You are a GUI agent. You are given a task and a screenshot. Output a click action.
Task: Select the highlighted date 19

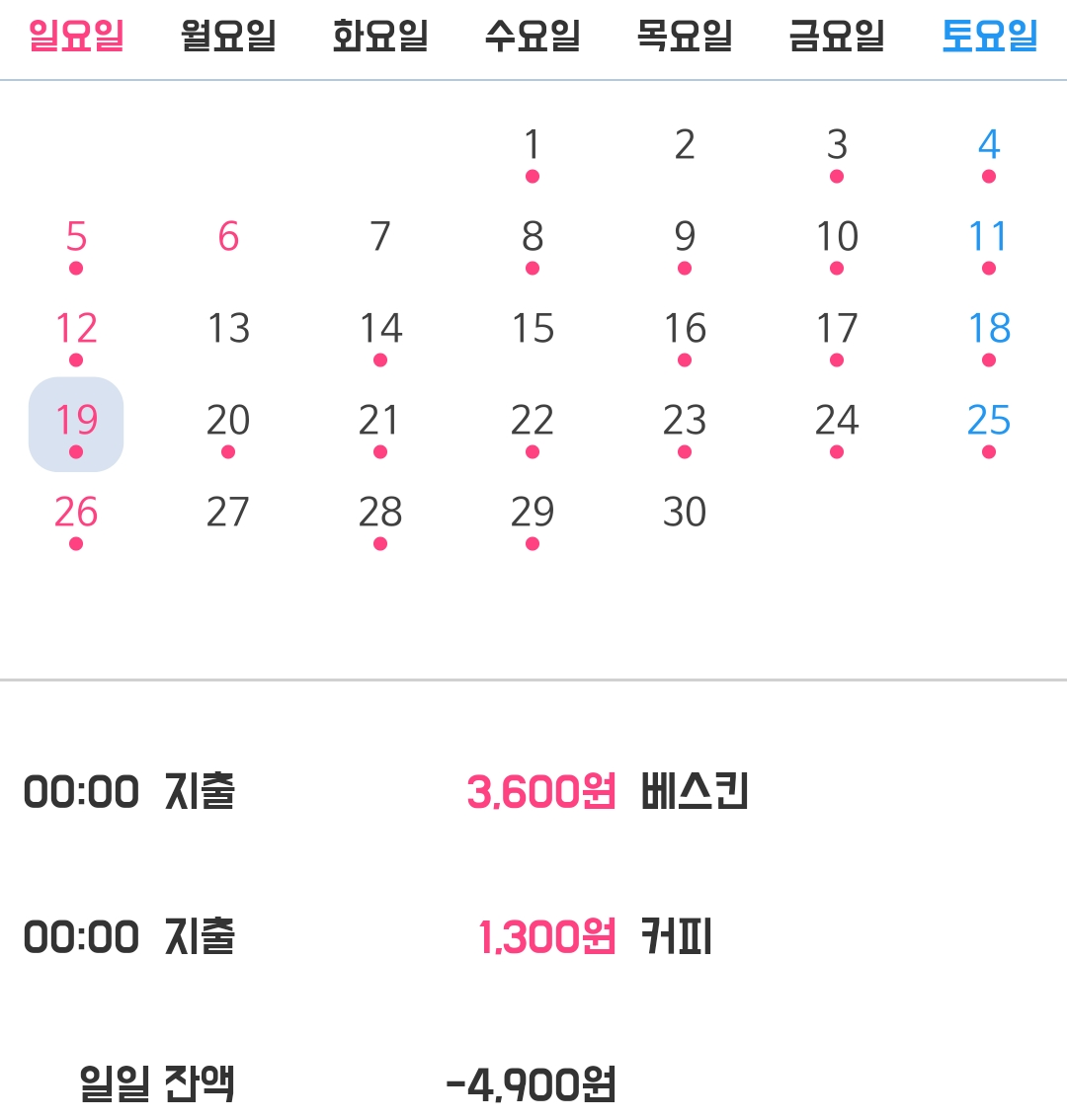pyautogui.click(x=76, y=421)
